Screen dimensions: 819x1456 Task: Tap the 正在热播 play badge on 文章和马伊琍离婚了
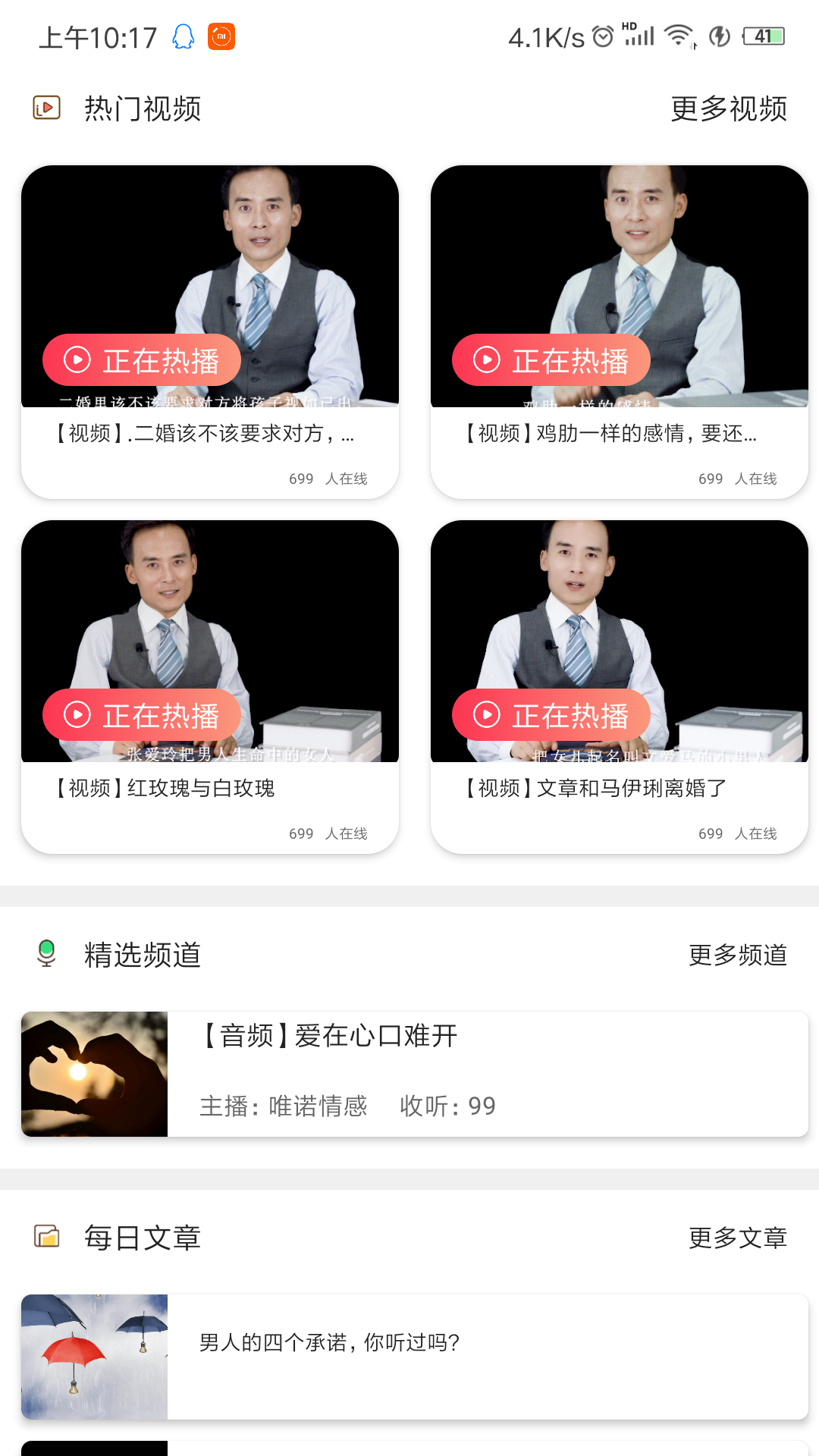[551, 714]
